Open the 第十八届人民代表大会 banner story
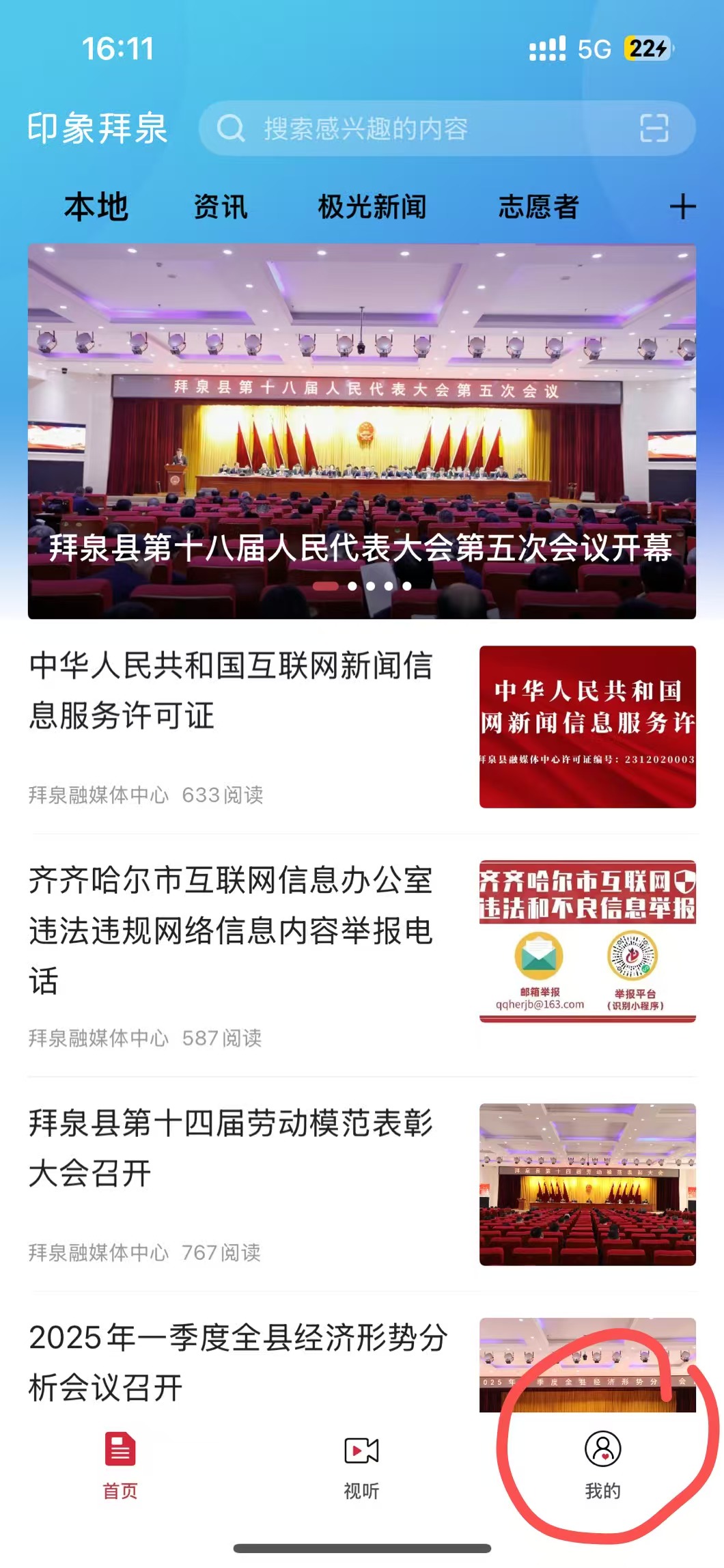The image size is (724, 1568). [362, 432]
